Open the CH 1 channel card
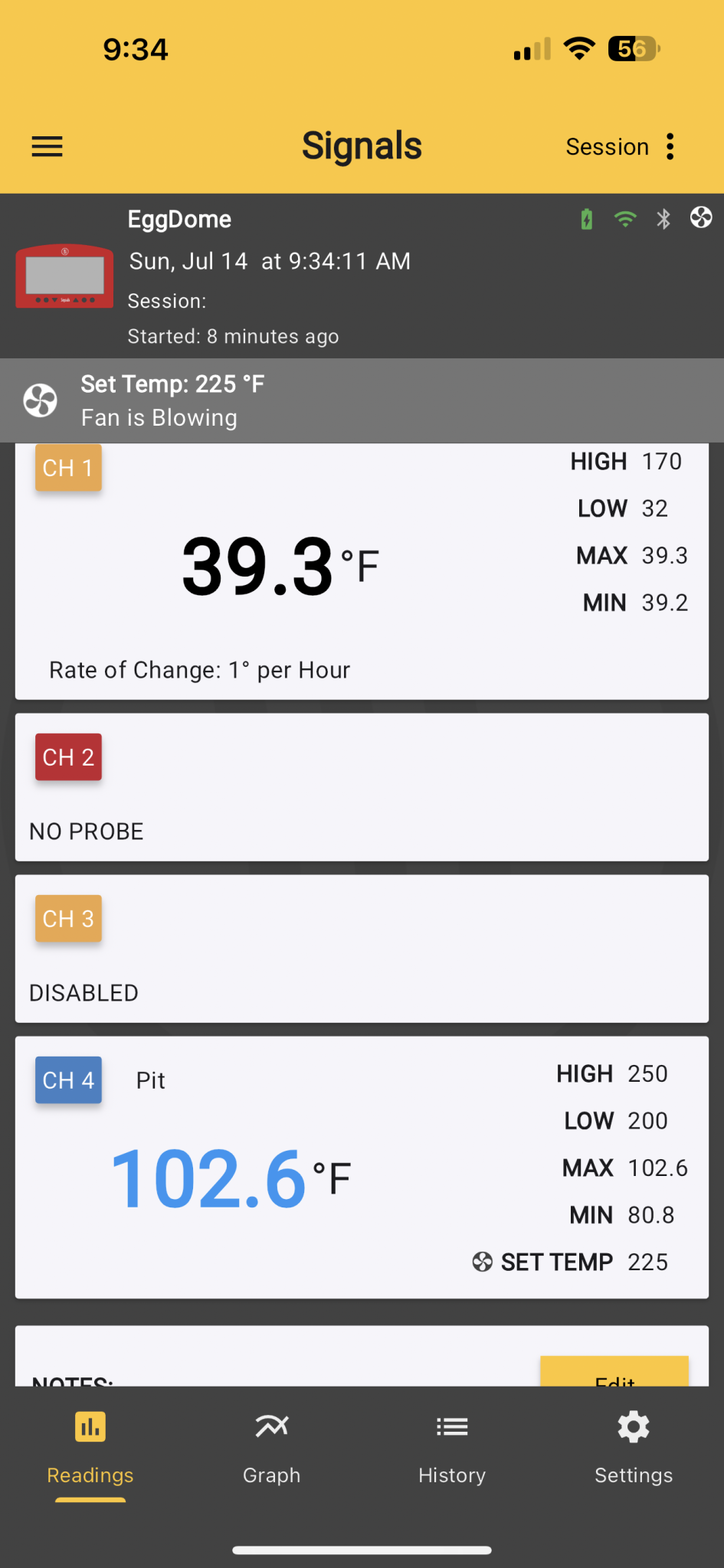 coord(362,571)
